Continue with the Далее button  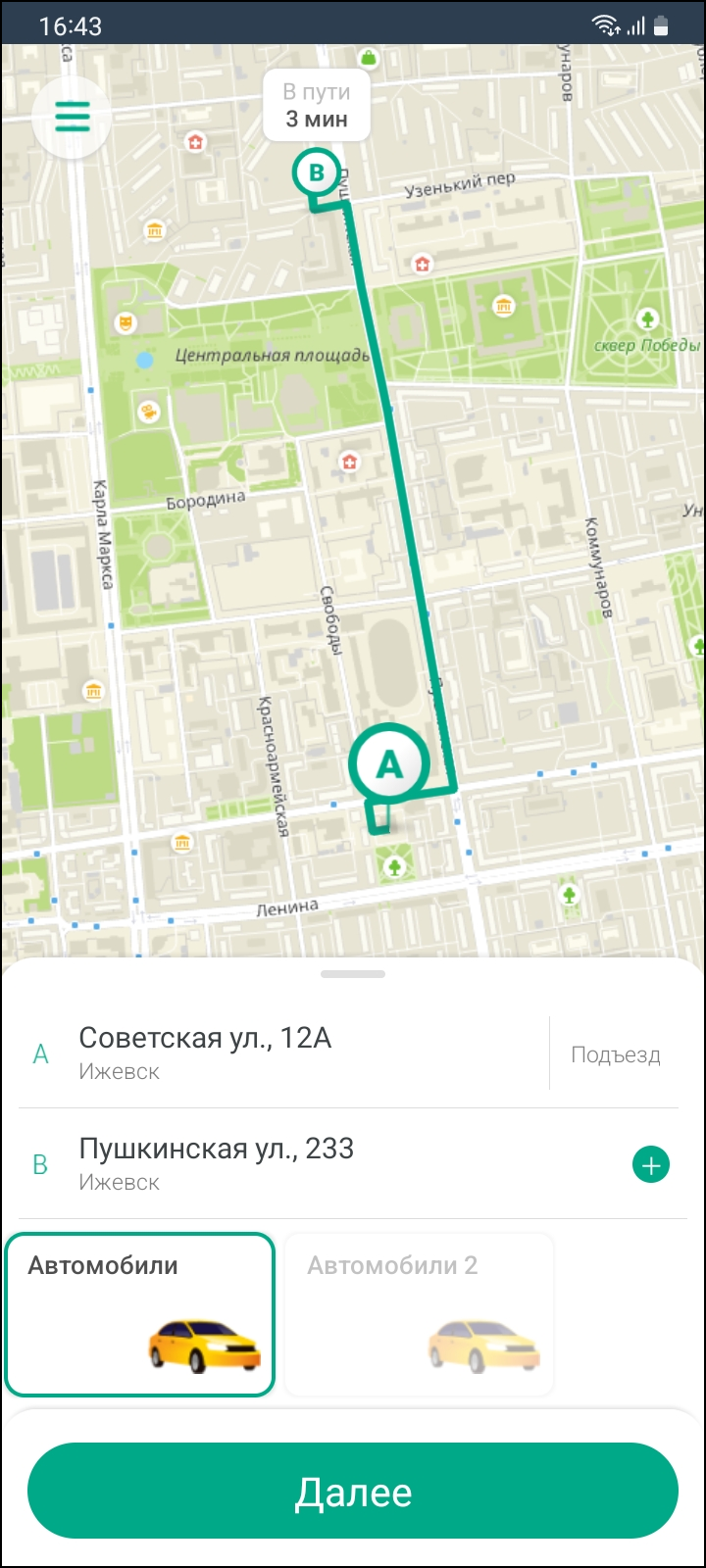pyautogui.click(x=353, y=1491)
